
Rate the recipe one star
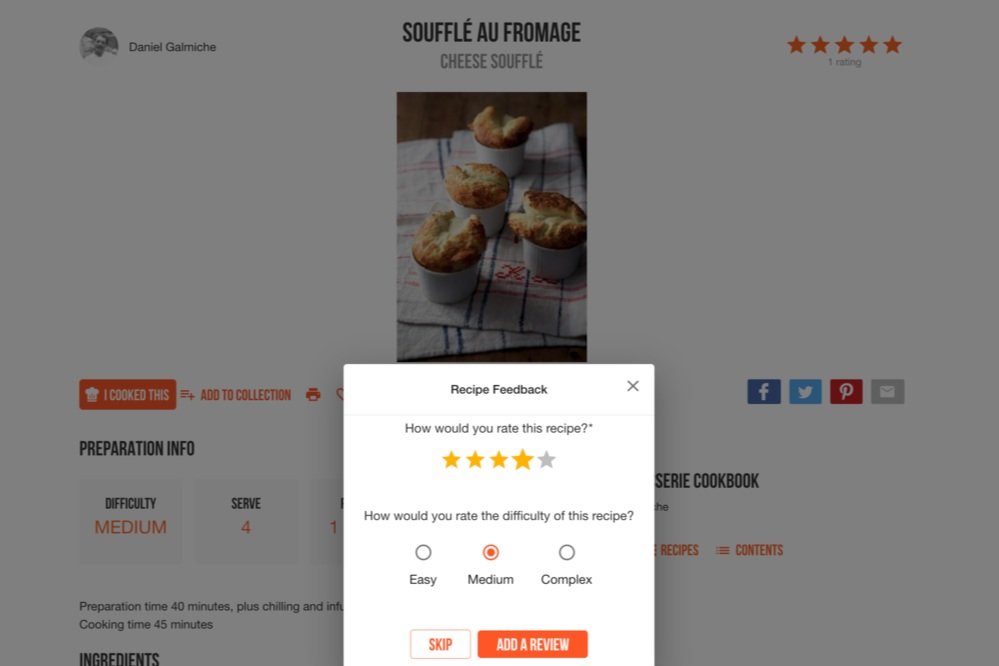coord(451,460)
